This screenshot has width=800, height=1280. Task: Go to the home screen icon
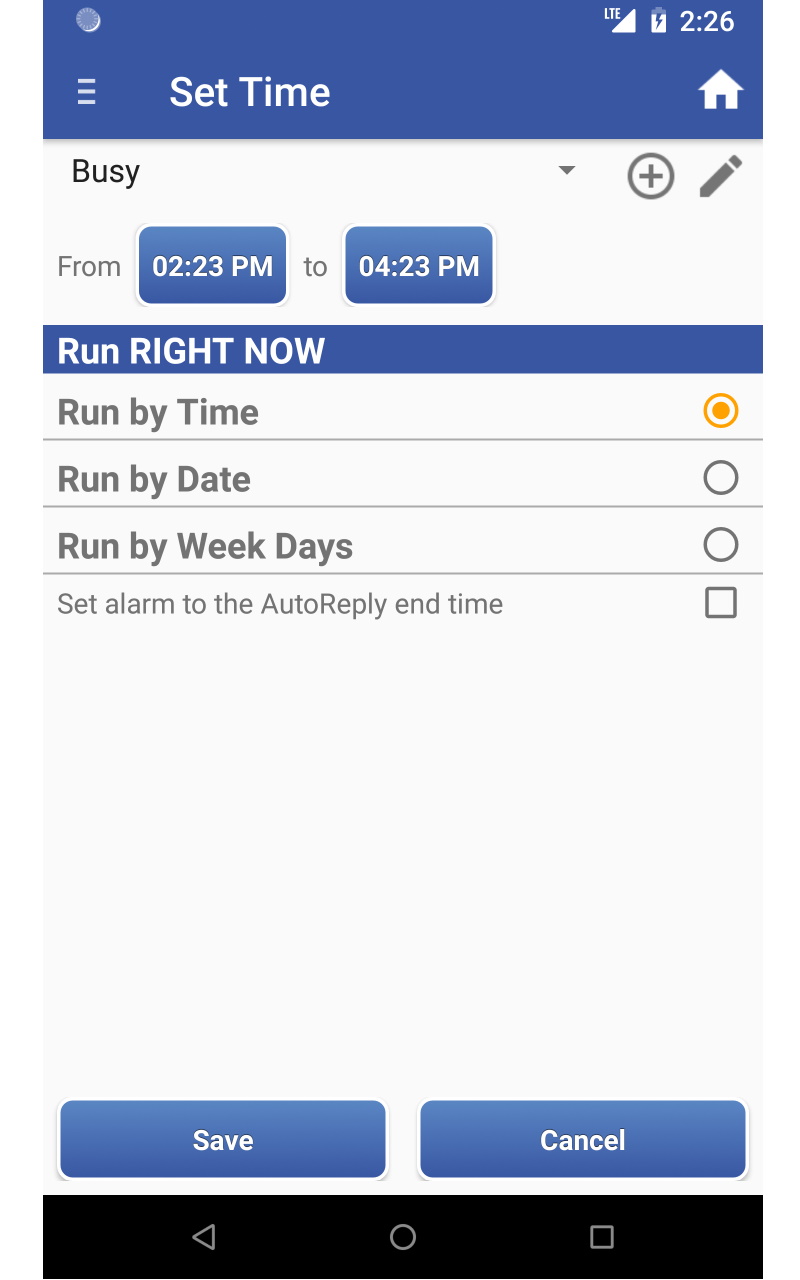tap(720, 92)
